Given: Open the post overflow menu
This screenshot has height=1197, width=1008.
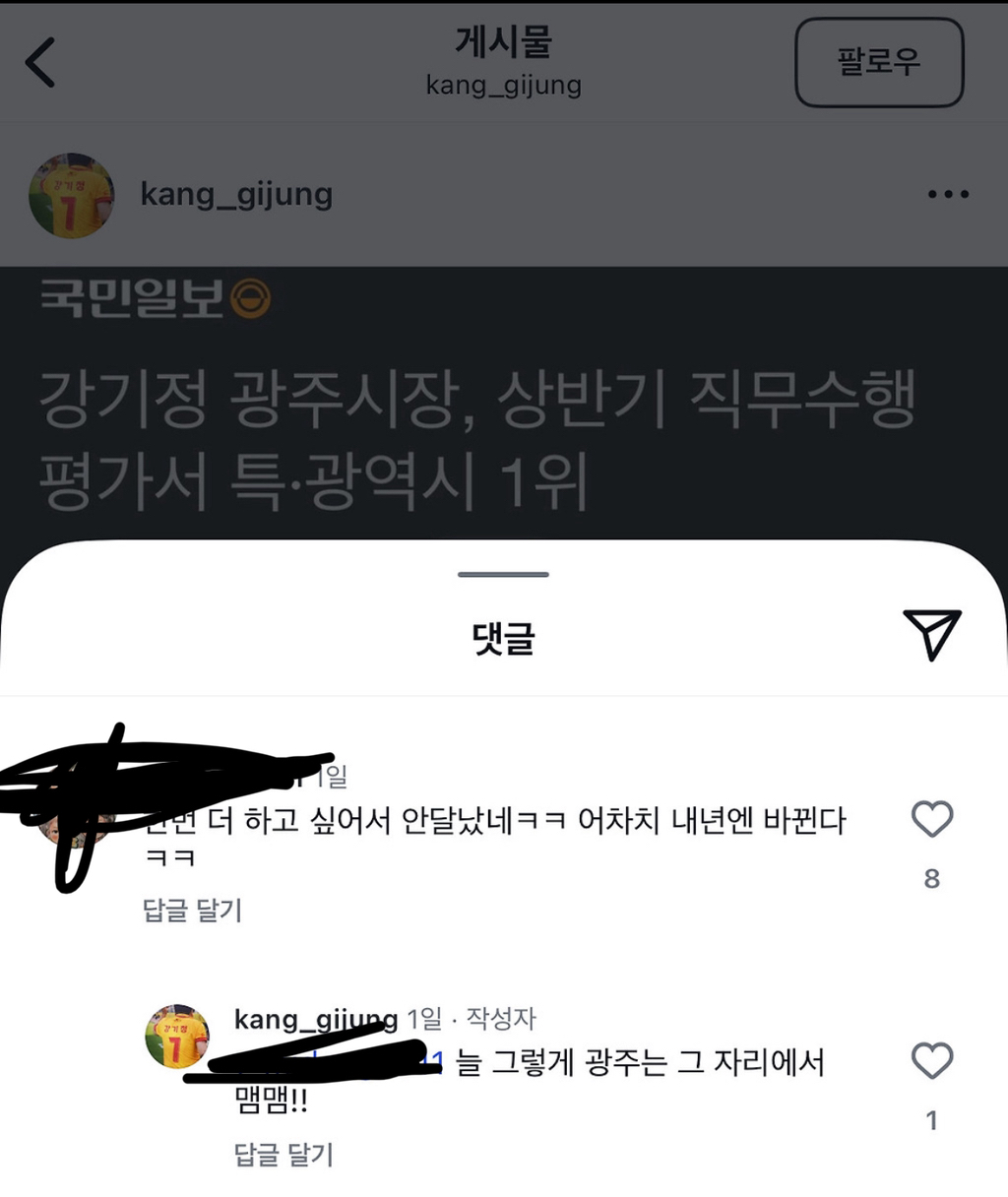Looking at the screenshot, I should (948, 194).
